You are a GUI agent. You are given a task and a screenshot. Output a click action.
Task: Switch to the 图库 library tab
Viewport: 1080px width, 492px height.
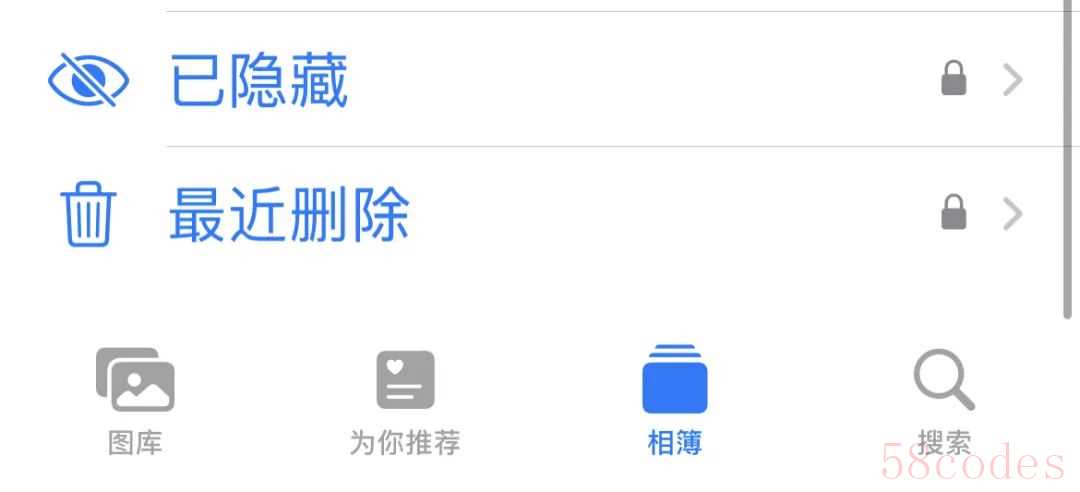135,400
